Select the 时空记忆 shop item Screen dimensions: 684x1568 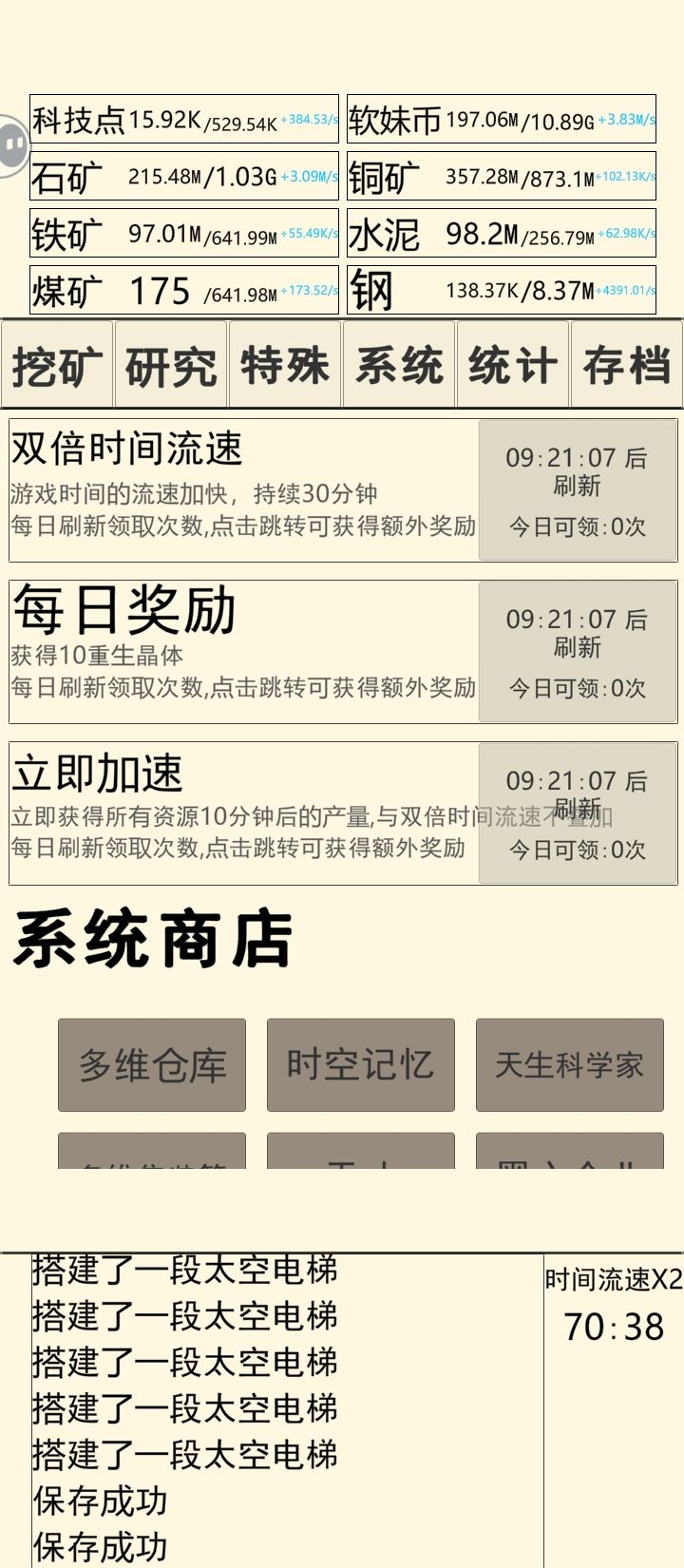click(x=361, y=1065)
